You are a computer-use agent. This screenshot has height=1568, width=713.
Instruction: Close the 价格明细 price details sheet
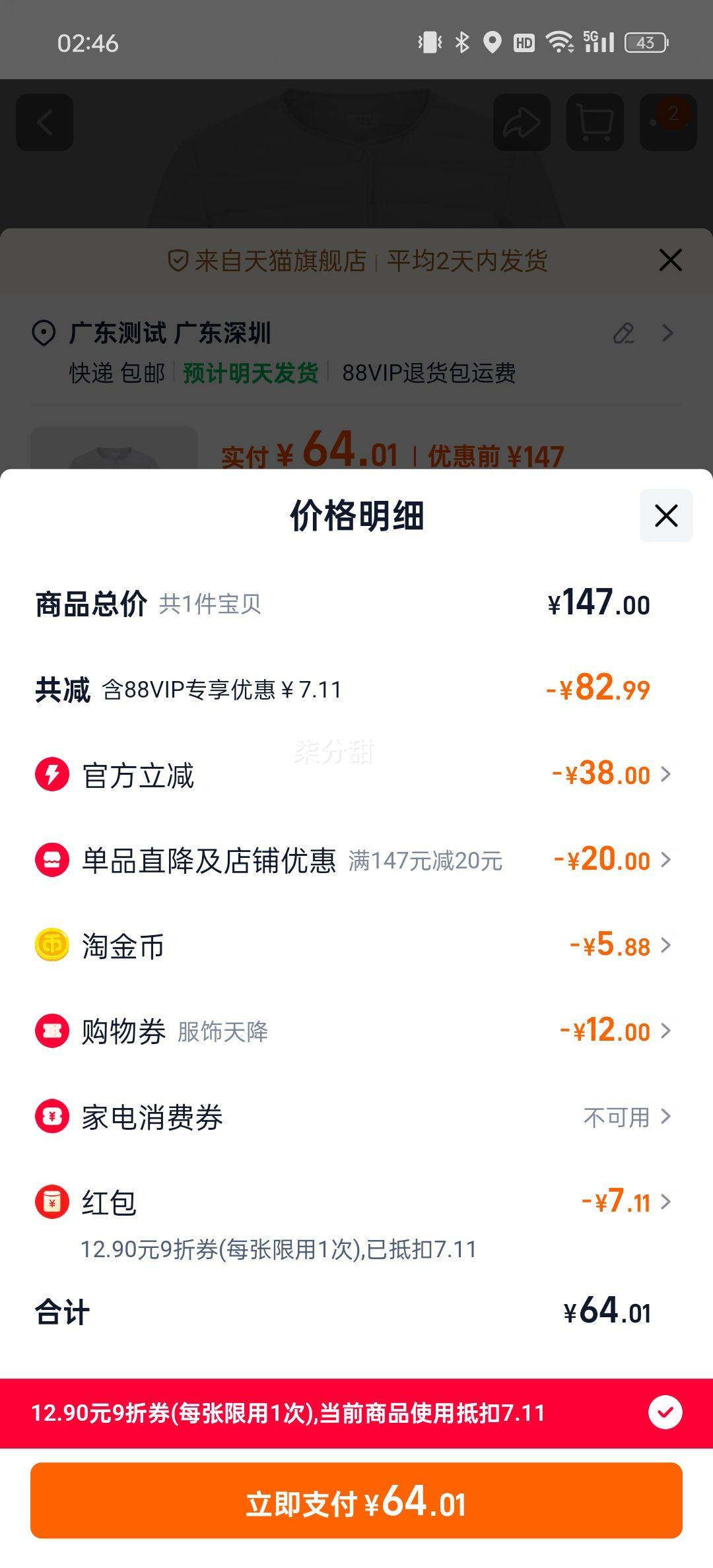[665, 515]
